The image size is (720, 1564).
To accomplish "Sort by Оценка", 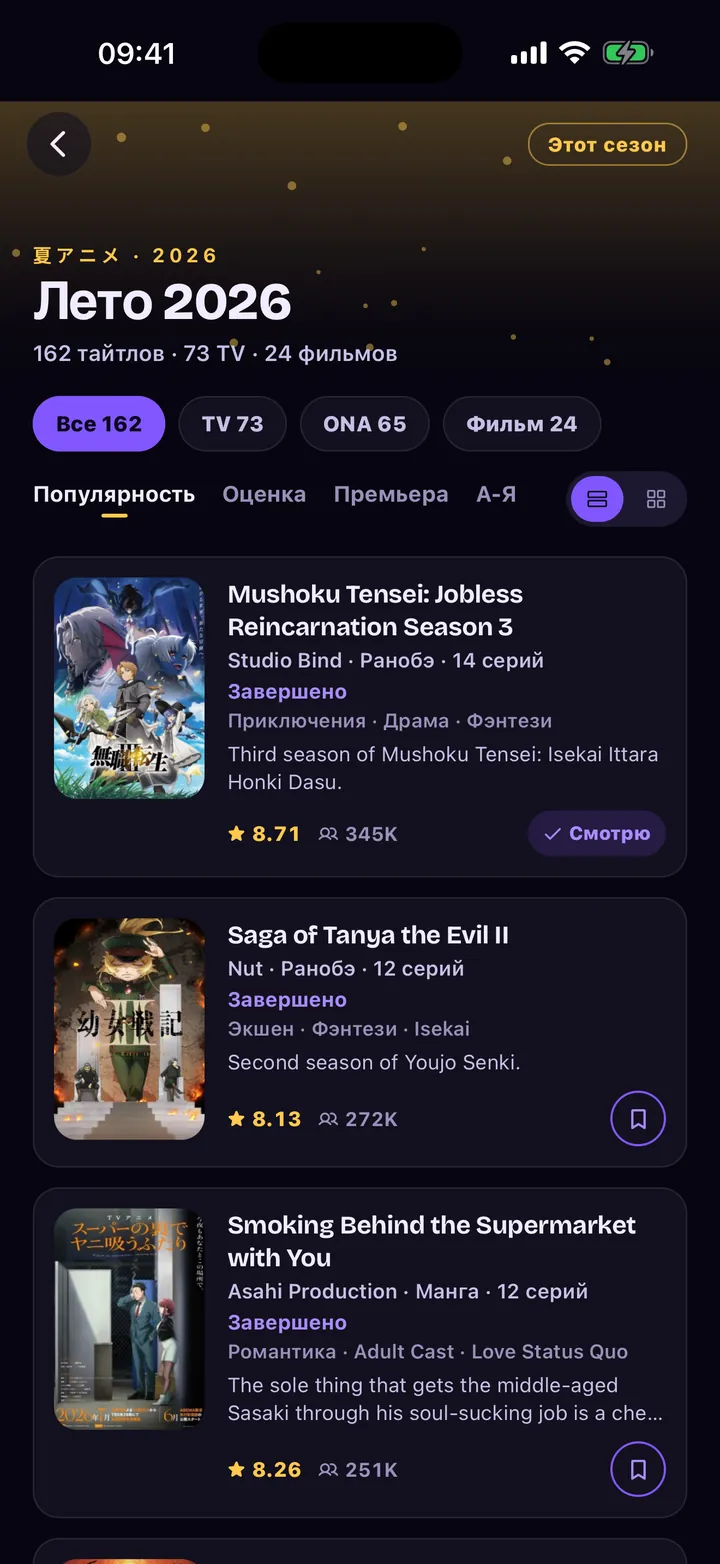I will click(x=264, y=494).
